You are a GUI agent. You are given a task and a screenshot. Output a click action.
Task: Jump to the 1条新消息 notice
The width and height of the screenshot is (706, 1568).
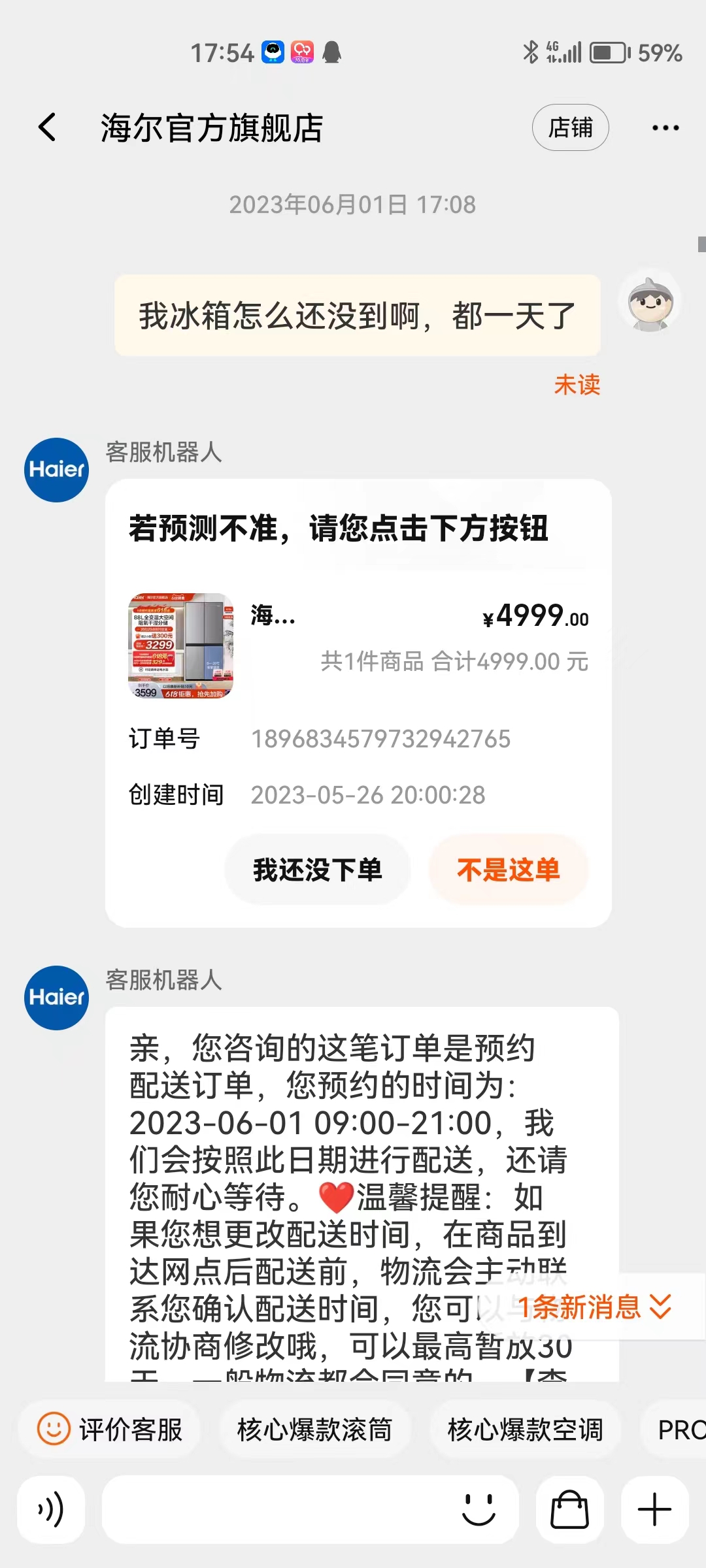[595, 1307]
